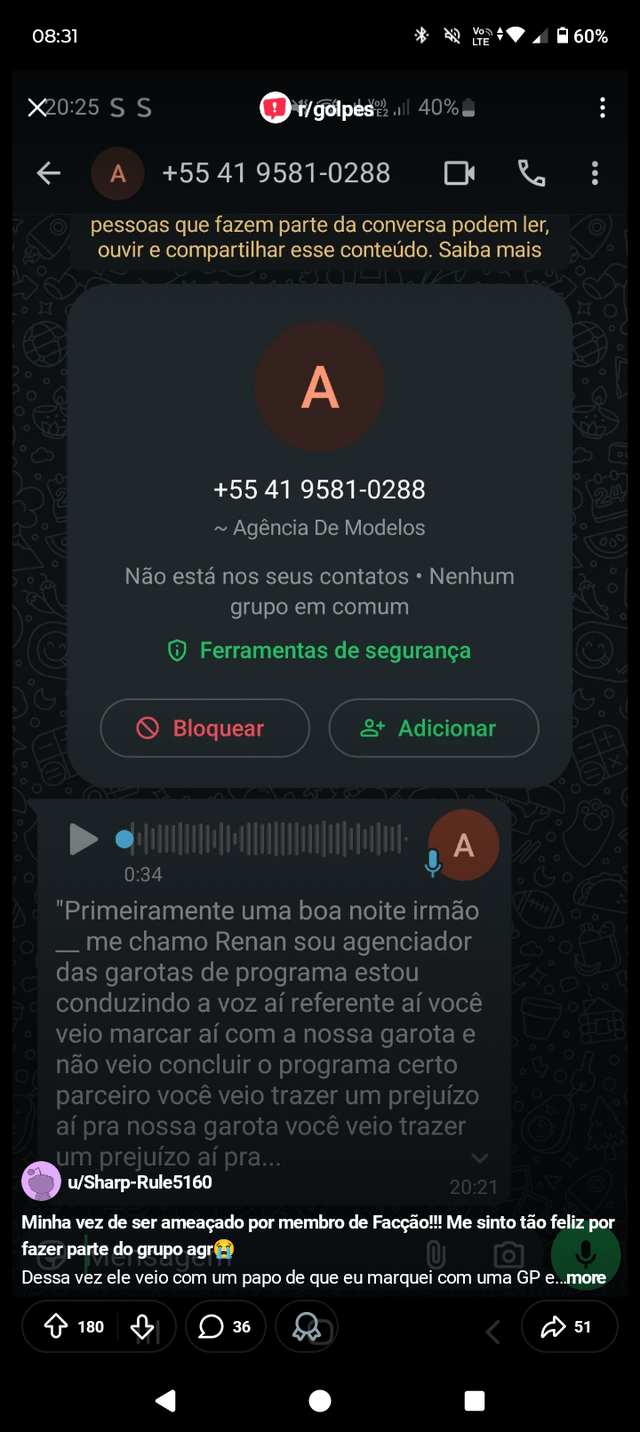Upvote this post
Viewport: 640px width, 1432px height.
click(x=56, y=1327)
